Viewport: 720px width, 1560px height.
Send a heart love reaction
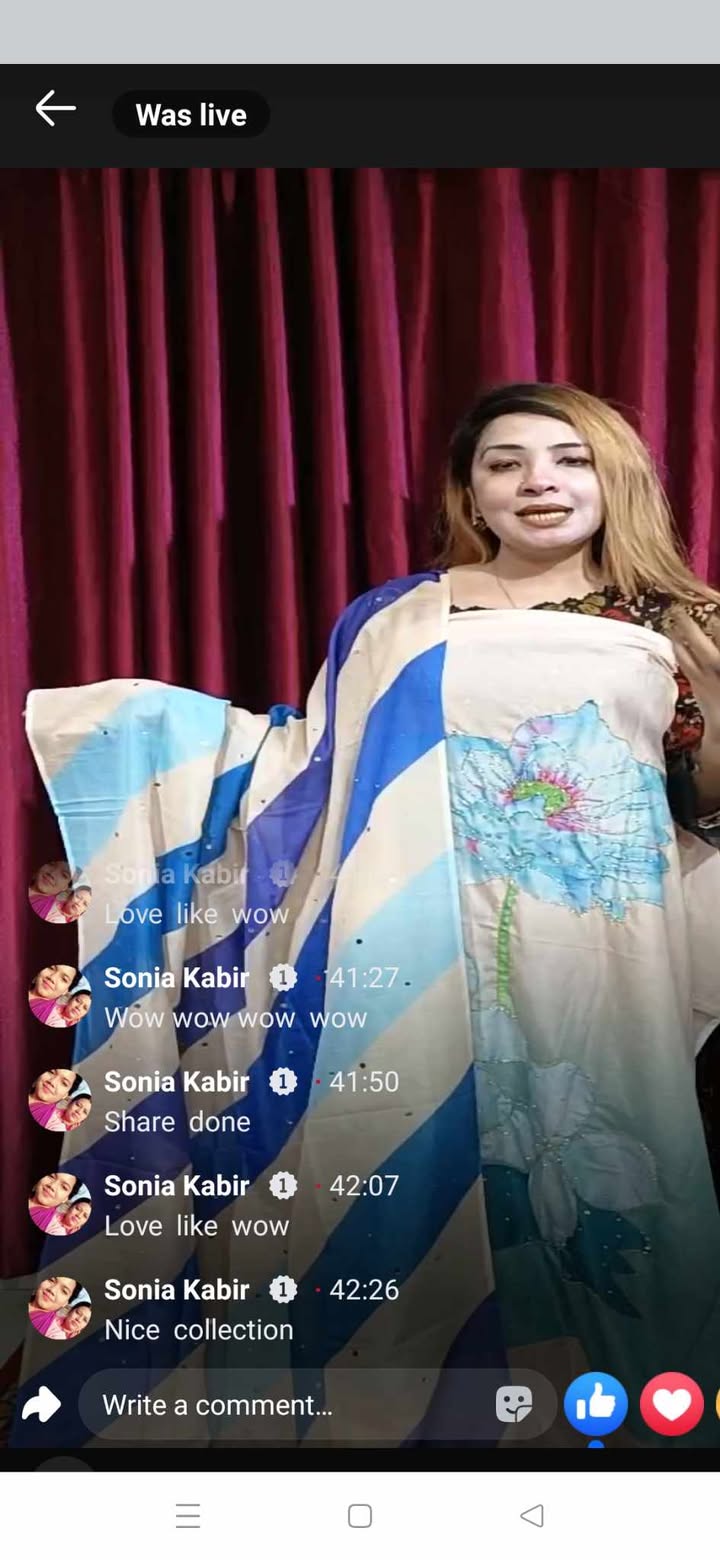coord(671,1404)
